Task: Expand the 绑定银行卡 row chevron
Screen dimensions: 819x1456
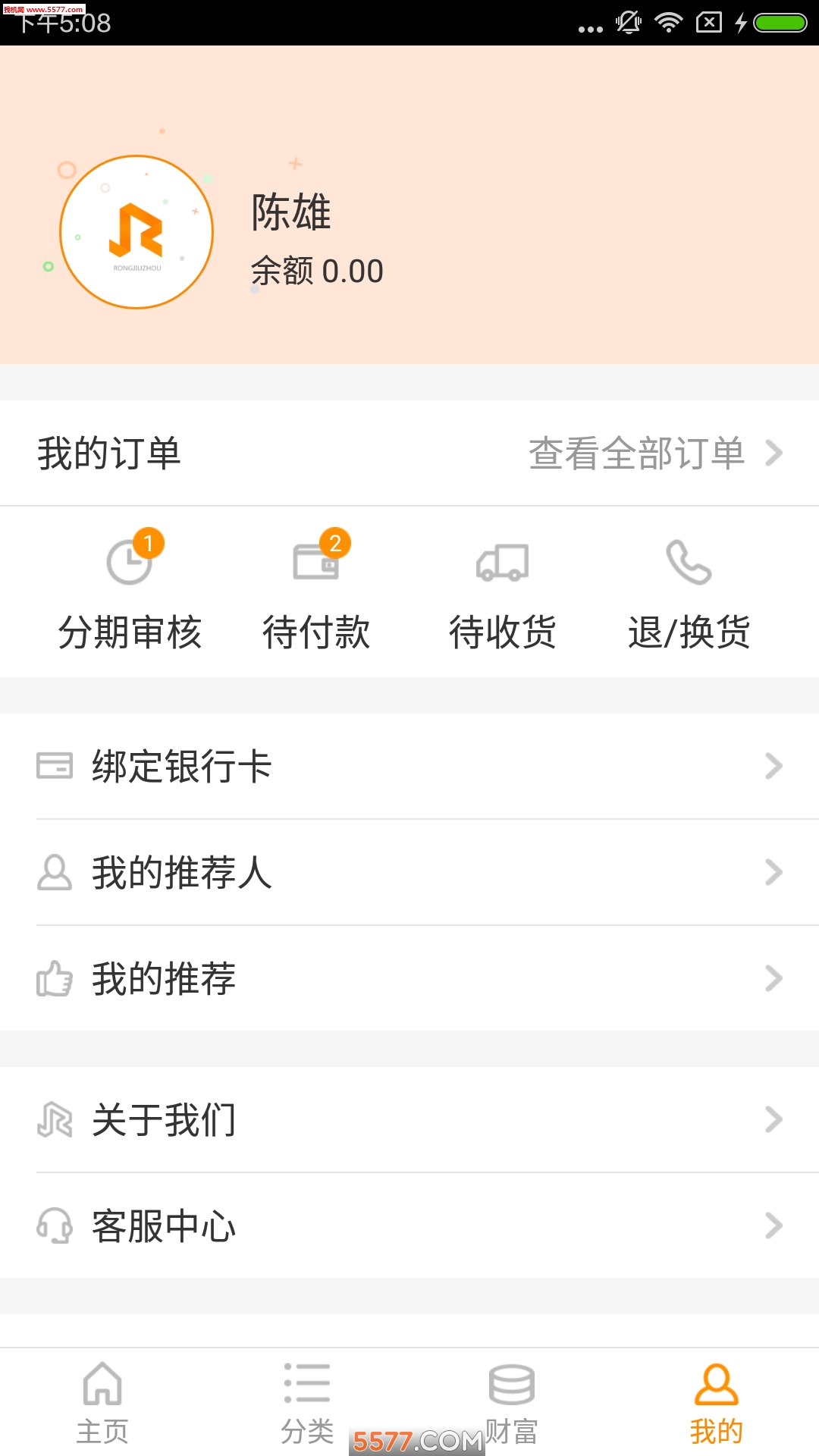Action: pos(772,766)
